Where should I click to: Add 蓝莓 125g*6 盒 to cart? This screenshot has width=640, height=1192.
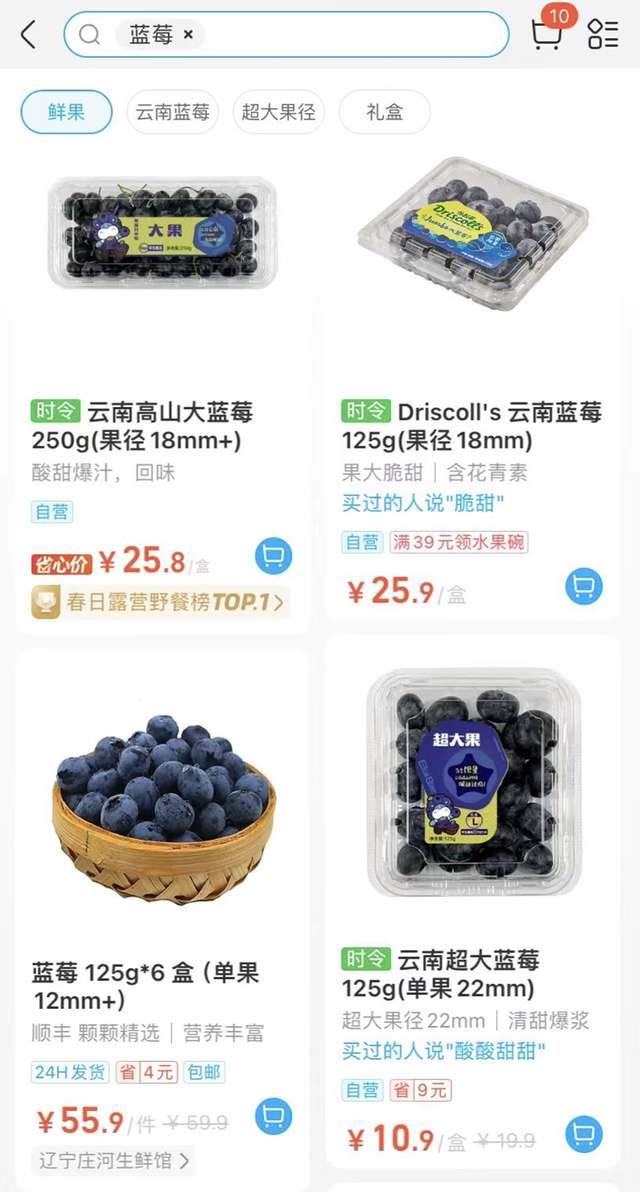pos(273,1116)
